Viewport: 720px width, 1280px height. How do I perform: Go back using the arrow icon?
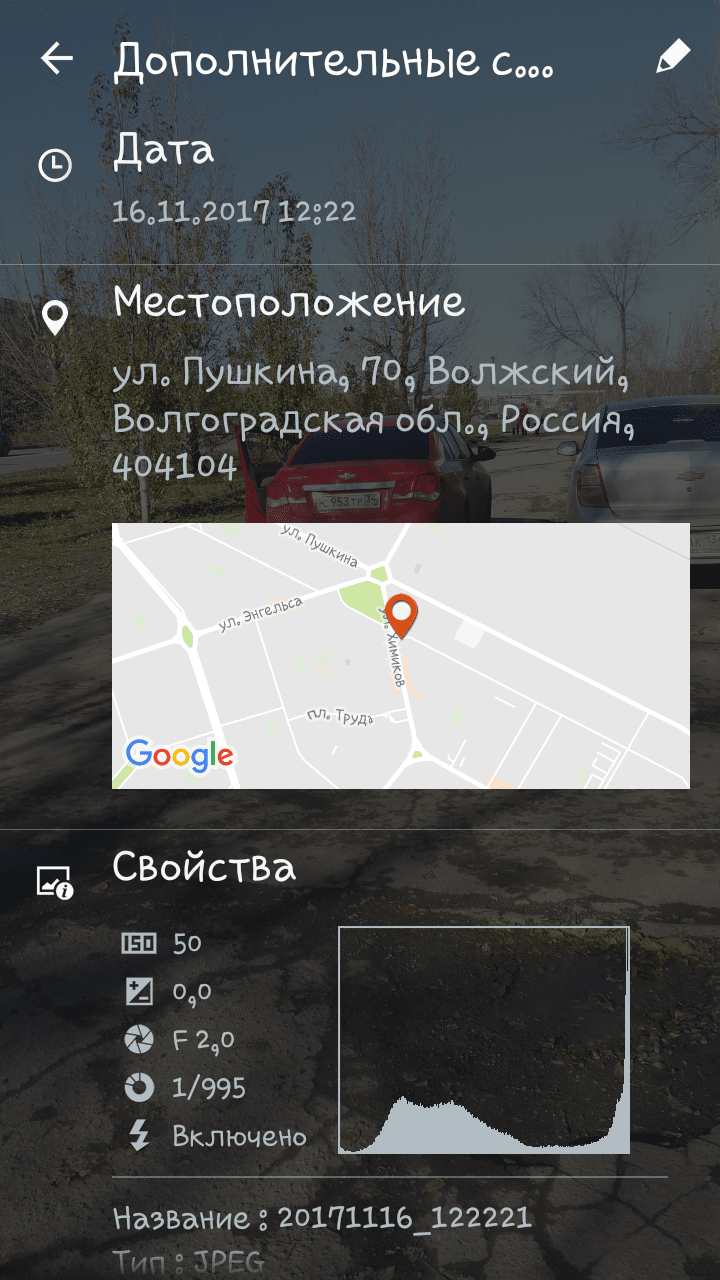pyautogui.click(x=57, y=59)
